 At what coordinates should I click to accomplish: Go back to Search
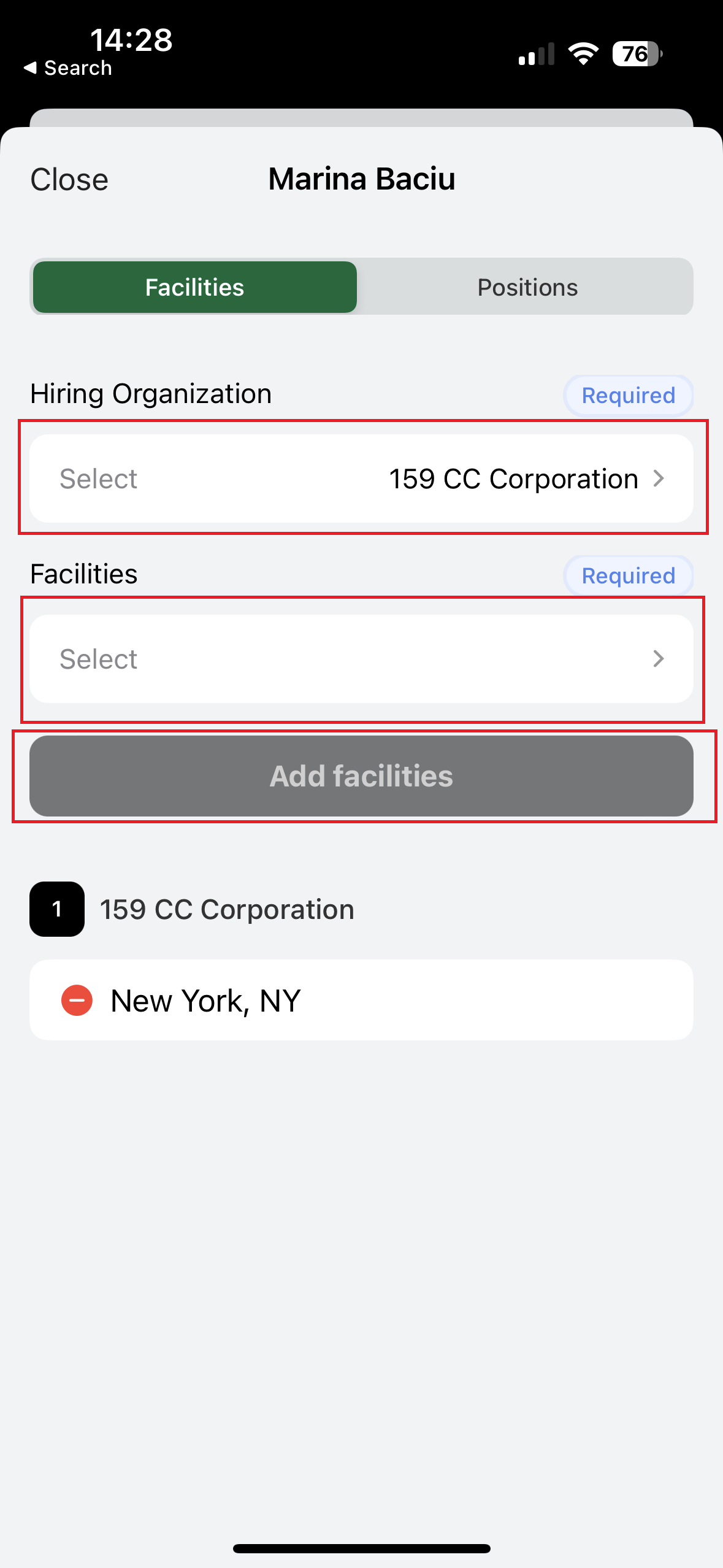(x=67, y=68)
